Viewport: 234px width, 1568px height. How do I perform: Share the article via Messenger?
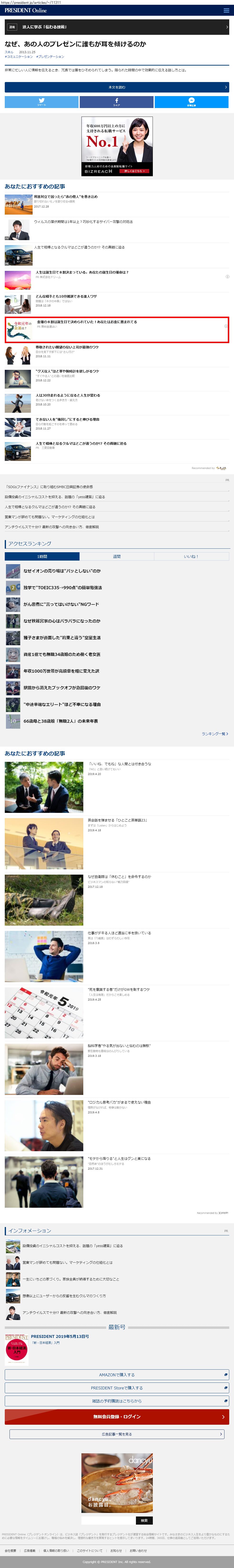point(191,102)
